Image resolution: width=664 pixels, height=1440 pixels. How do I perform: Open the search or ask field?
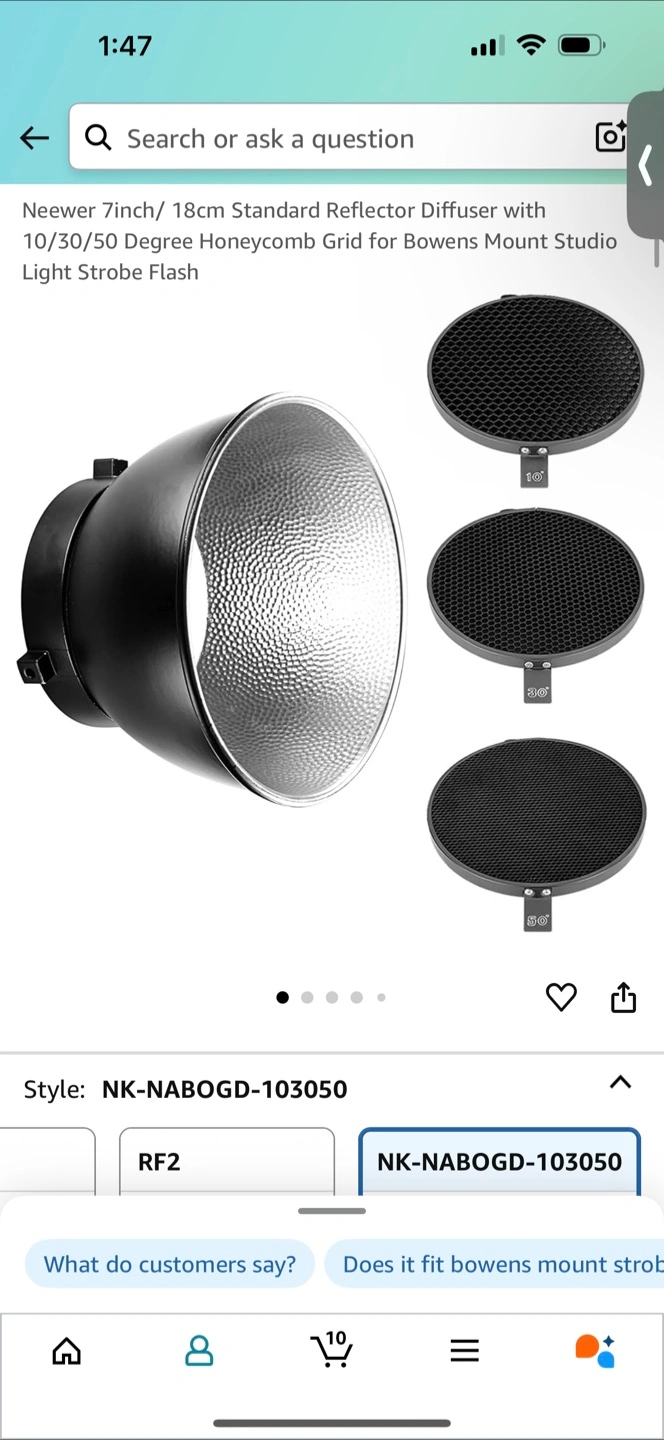pos(330,138)
